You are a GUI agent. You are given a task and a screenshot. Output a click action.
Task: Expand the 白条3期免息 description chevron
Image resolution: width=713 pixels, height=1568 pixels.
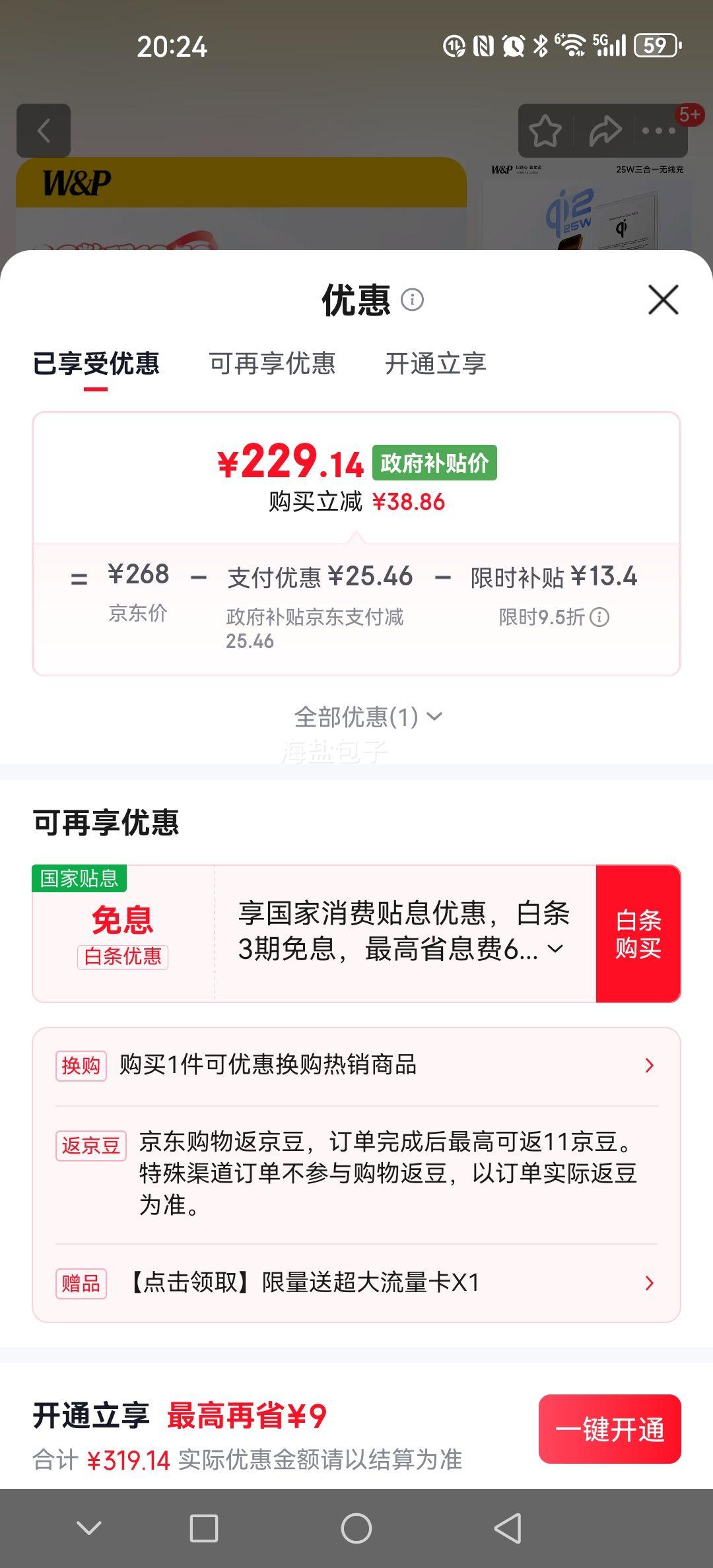[557, 949]
